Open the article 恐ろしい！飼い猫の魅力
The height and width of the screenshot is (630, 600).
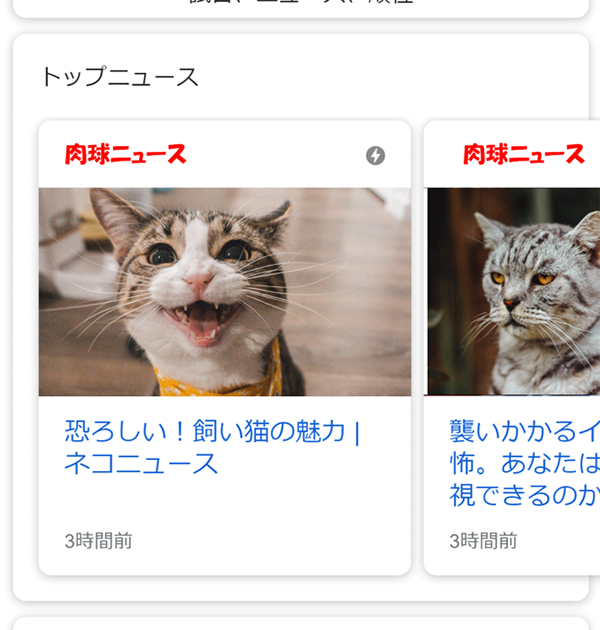(x=212, y=447)
